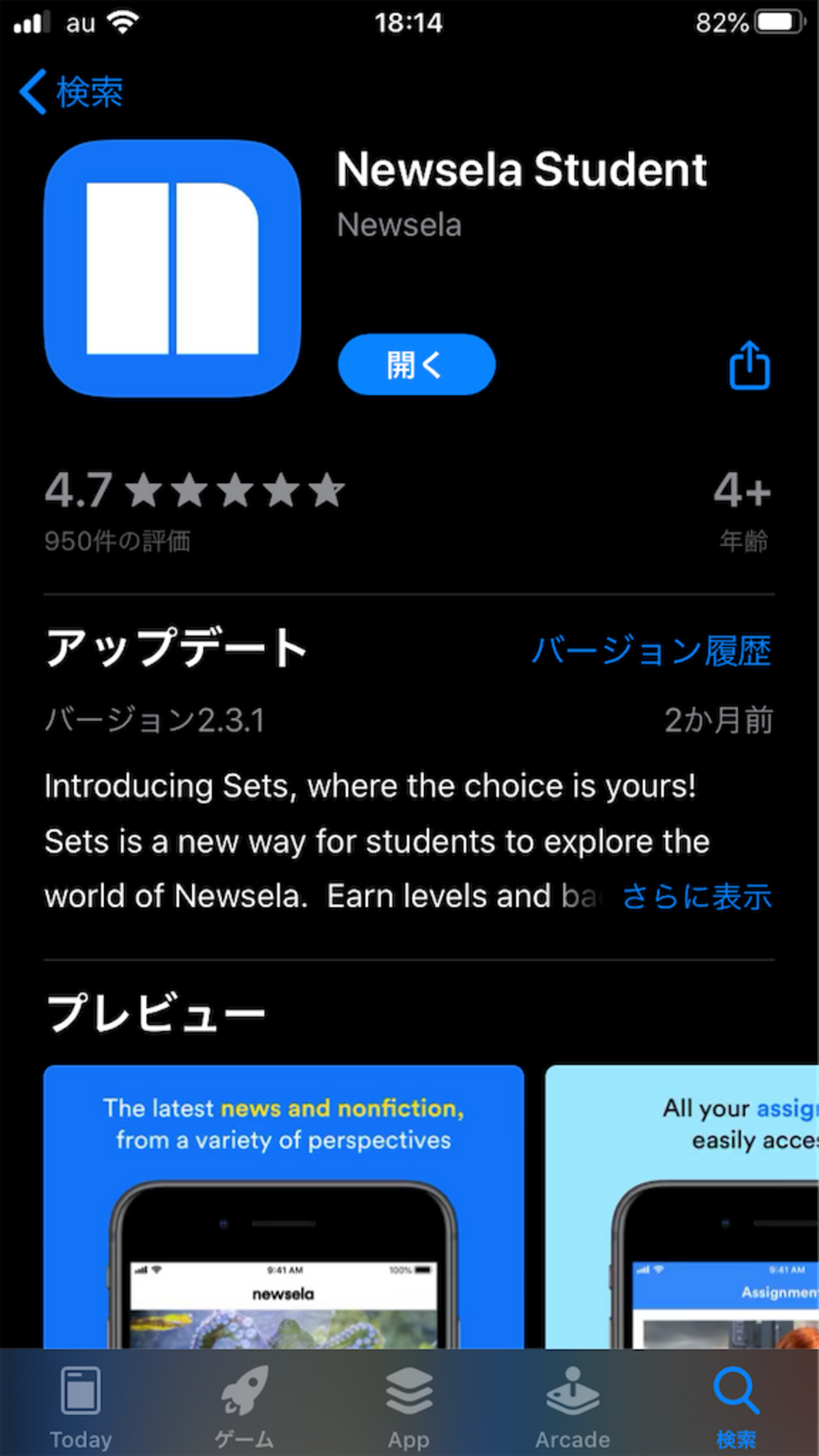Share the Newsela Student app
The image size is (819, 1456).
(x=749, y=365)
